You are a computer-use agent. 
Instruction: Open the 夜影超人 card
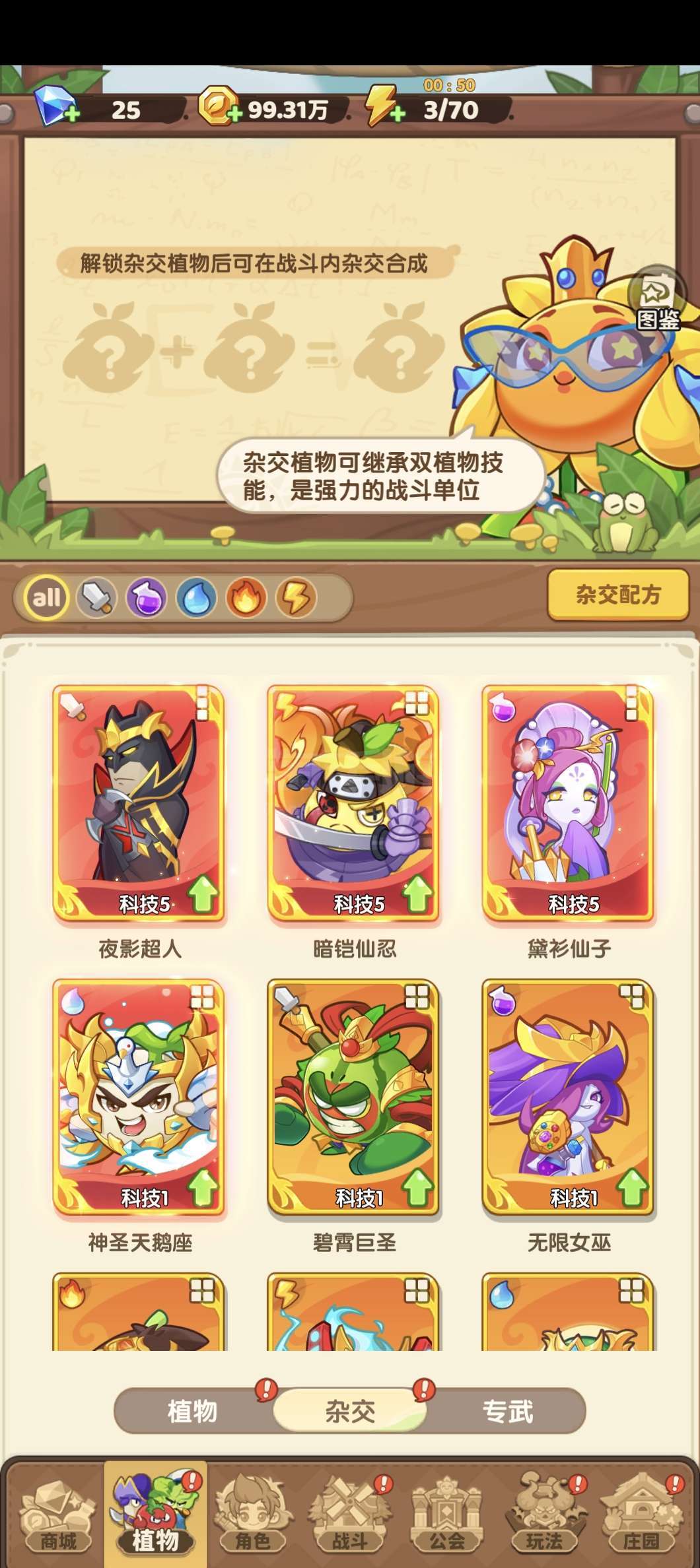point(139,802)
